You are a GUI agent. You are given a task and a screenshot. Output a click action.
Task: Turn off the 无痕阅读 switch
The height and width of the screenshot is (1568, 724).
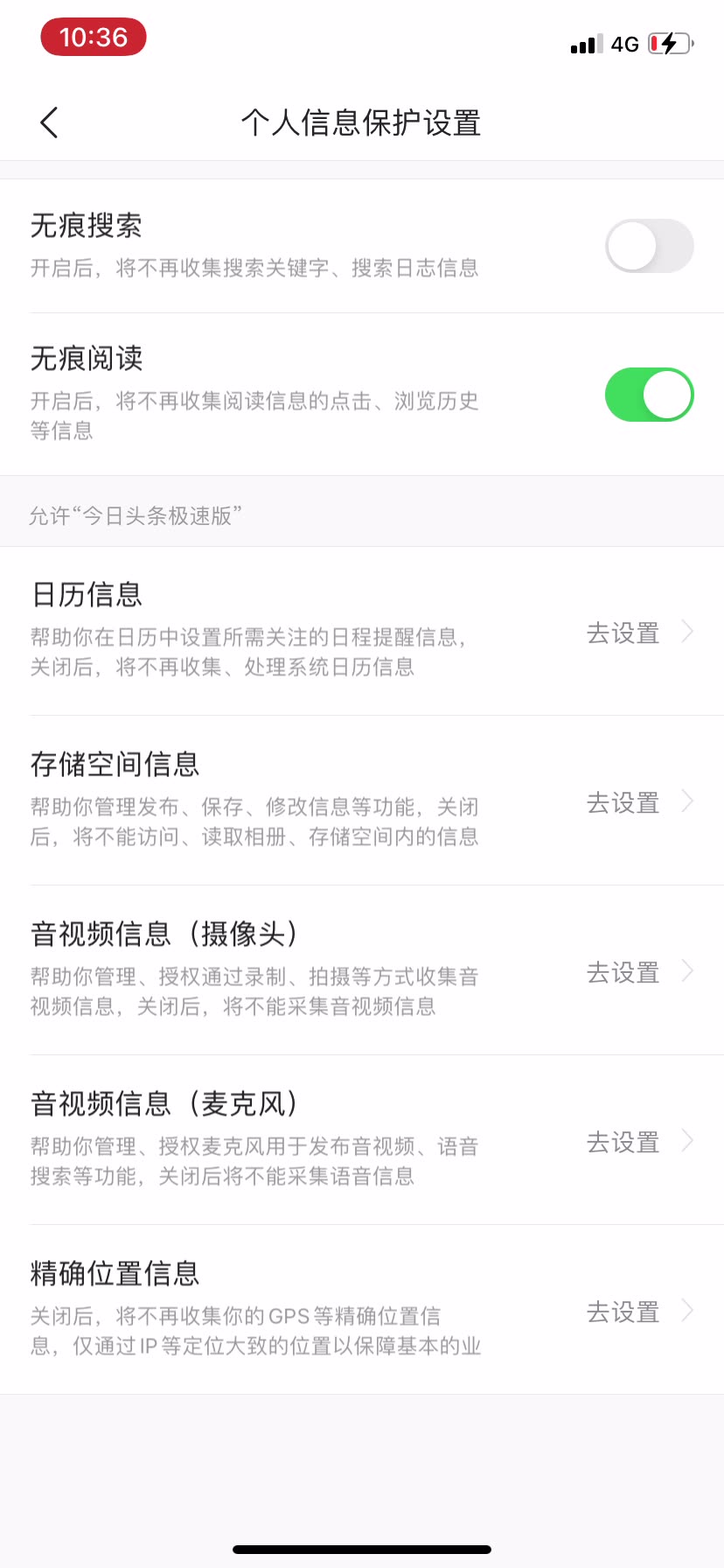click(650, 395)
